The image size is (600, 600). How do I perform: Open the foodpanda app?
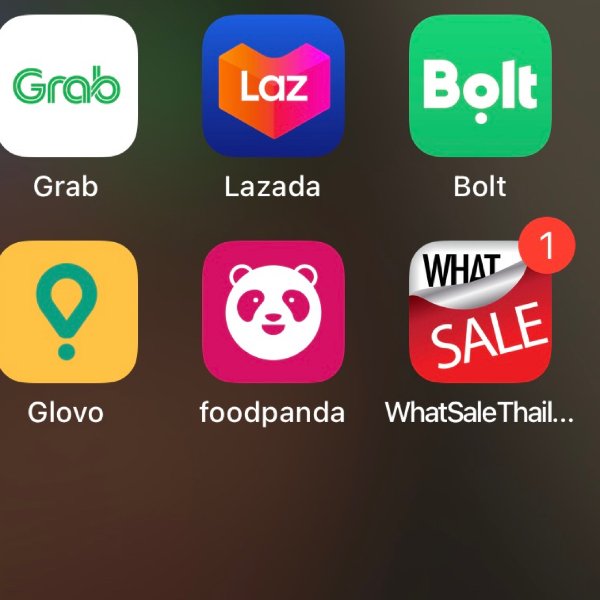coord(272,312)
